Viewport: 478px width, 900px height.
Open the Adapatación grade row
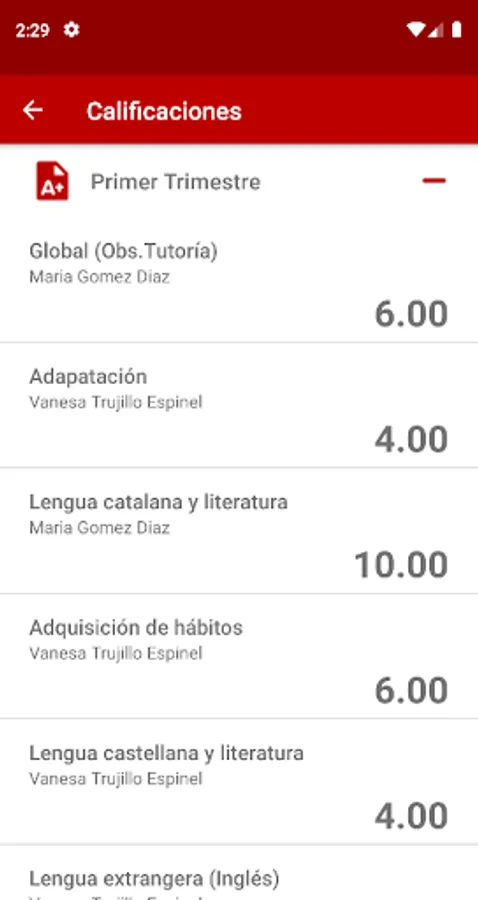pos(239,405)
